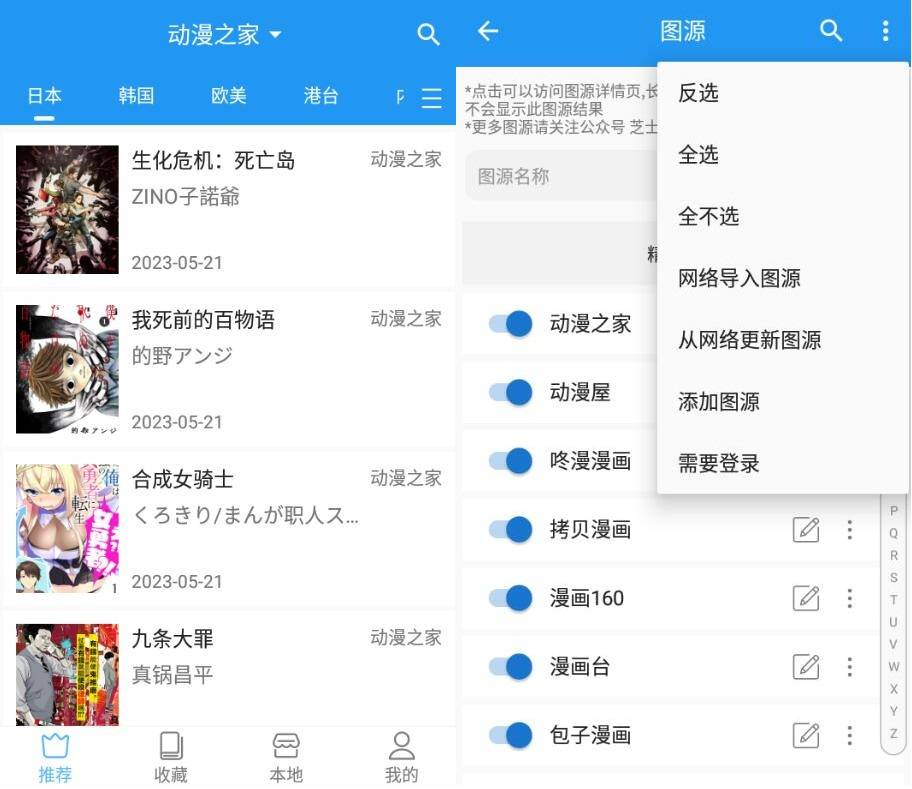Select 反选 in the overflow menu
912x789 pixels.
[698, 93]
